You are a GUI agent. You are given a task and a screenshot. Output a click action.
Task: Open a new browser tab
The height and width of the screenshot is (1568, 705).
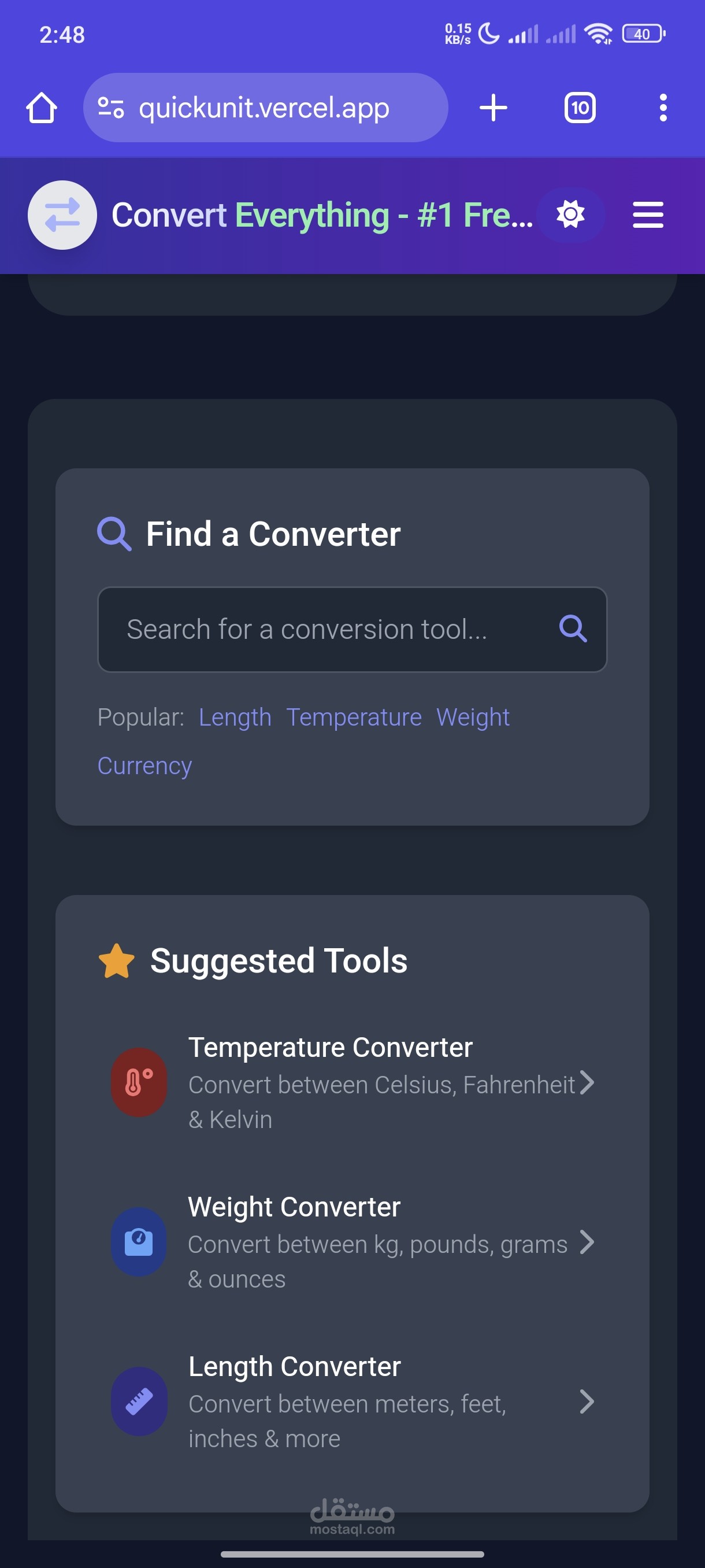(493, 108)
